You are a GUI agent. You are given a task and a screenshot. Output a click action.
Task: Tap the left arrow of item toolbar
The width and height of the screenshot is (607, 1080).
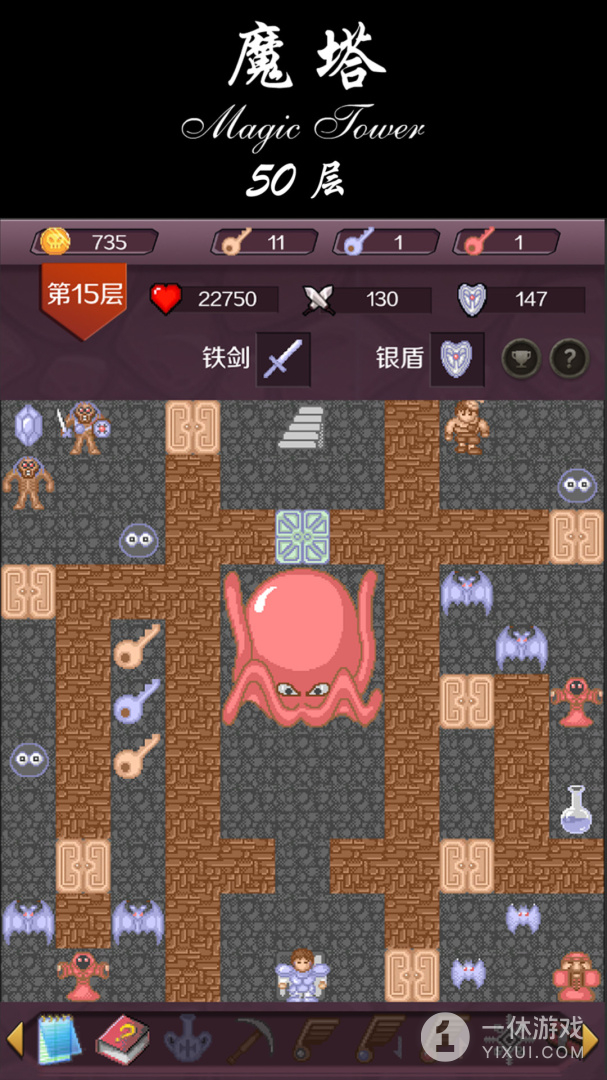coord(14,1040)
